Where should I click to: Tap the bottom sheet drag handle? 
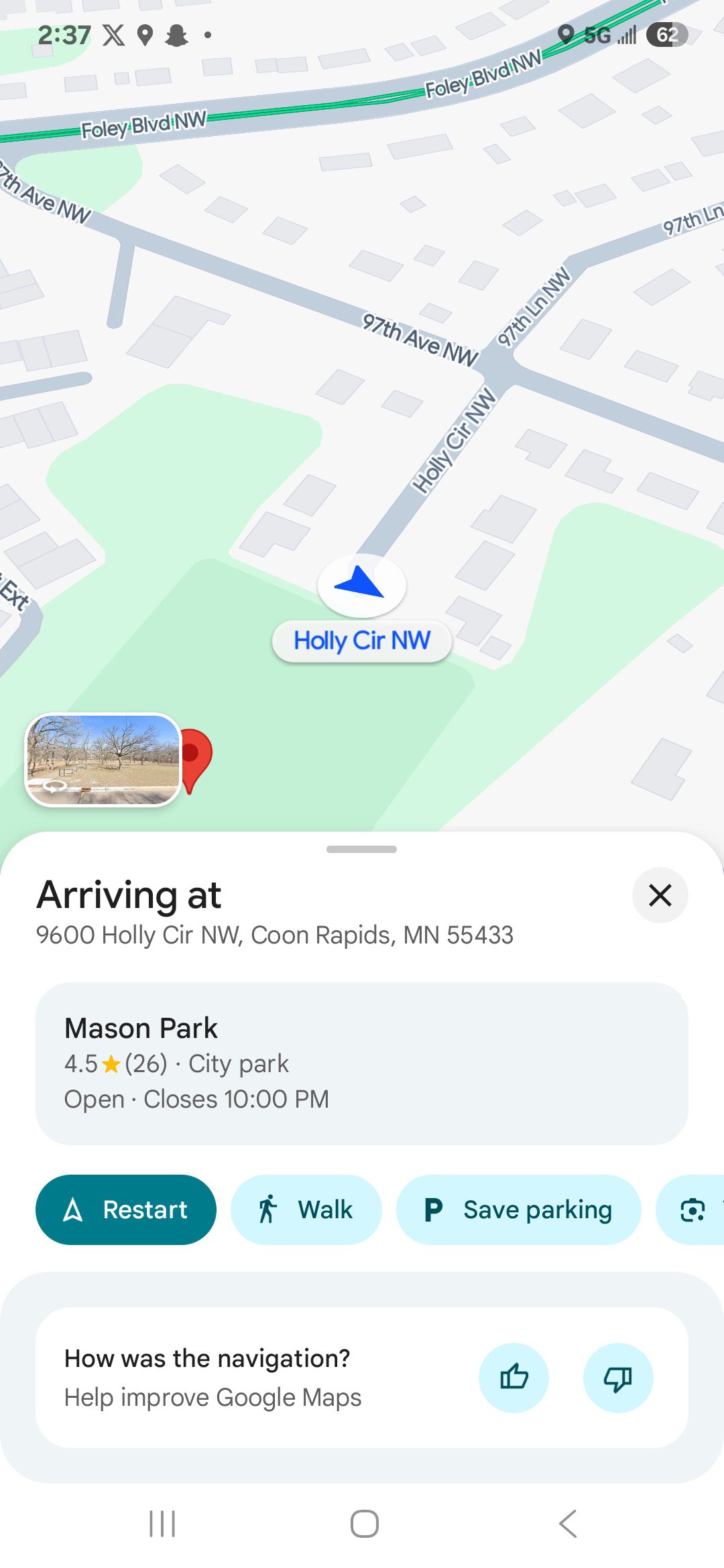pos(361,849)
